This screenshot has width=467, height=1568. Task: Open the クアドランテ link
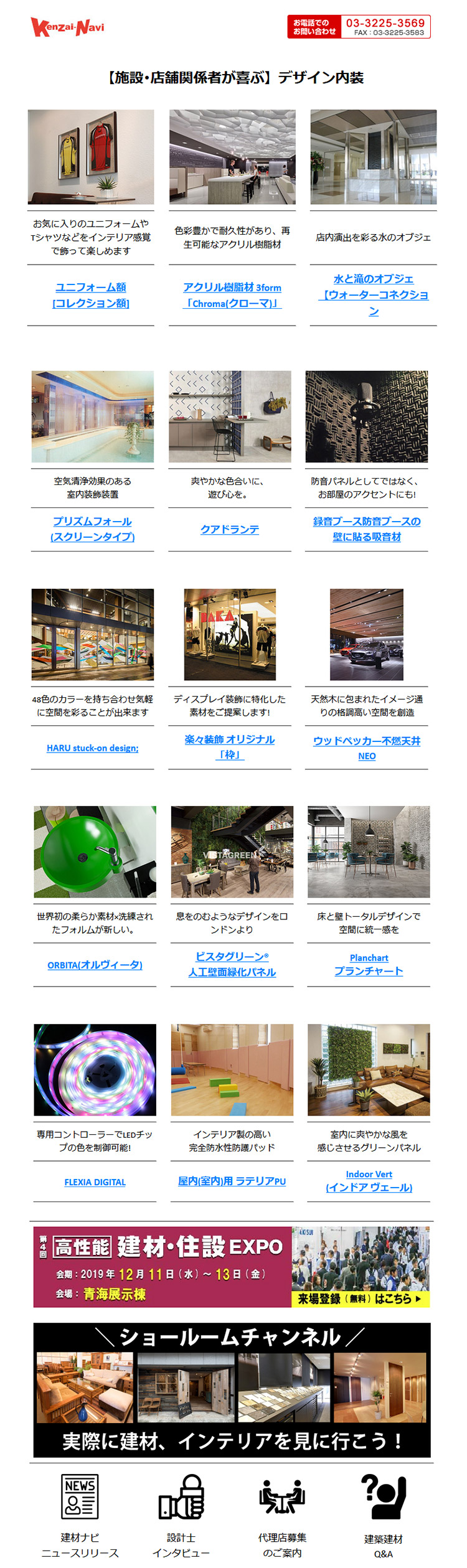(229, 528)
